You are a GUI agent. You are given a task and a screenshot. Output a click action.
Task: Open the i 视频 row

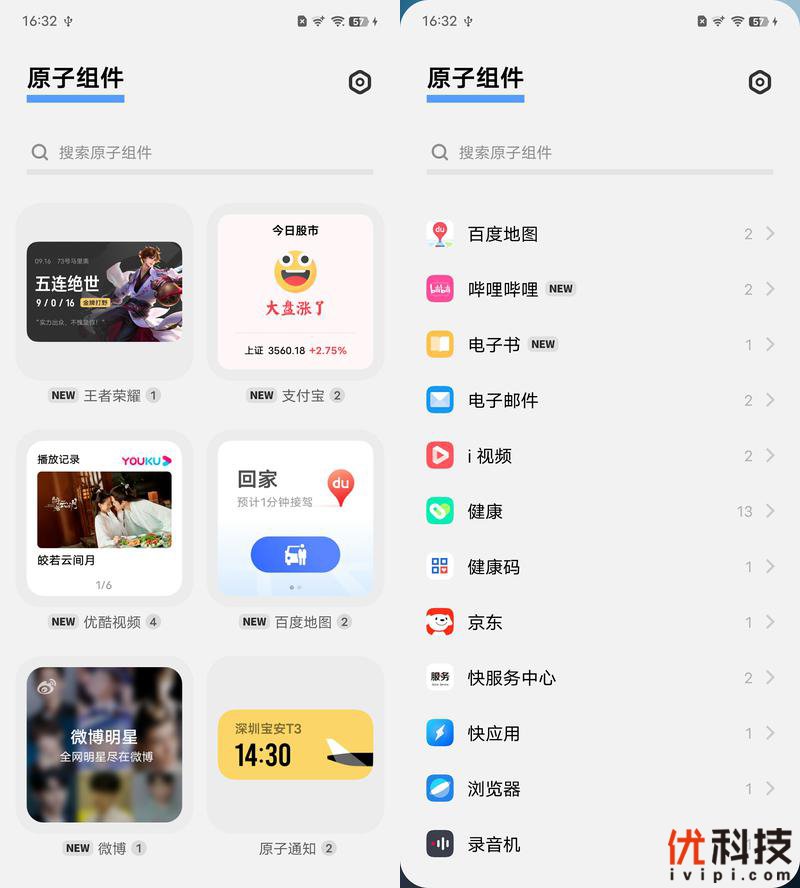pyautogui.click(x=600, y=456)
